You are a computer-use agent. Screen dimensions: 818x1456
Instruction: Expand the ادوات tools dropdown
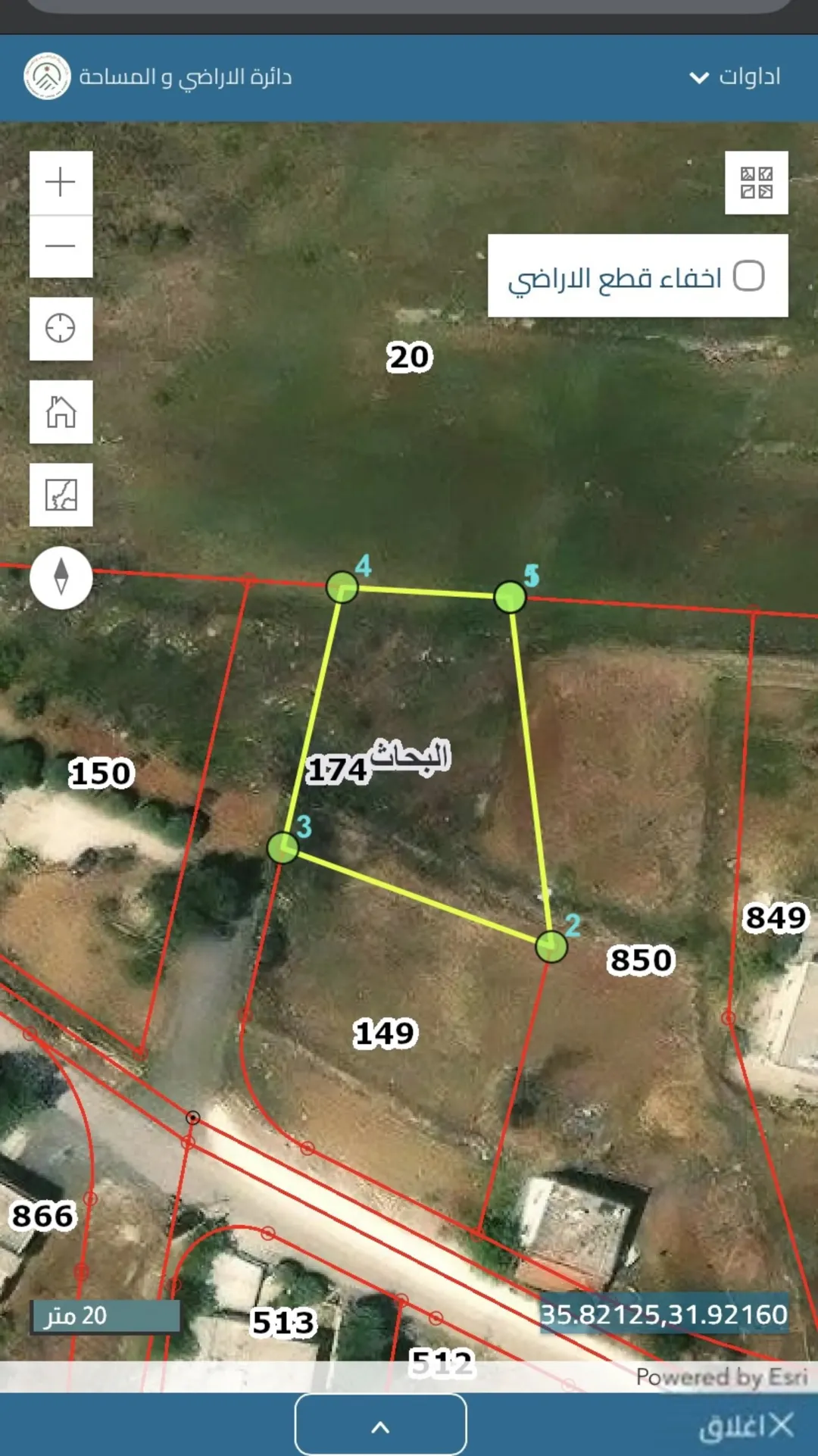point(735,77)
